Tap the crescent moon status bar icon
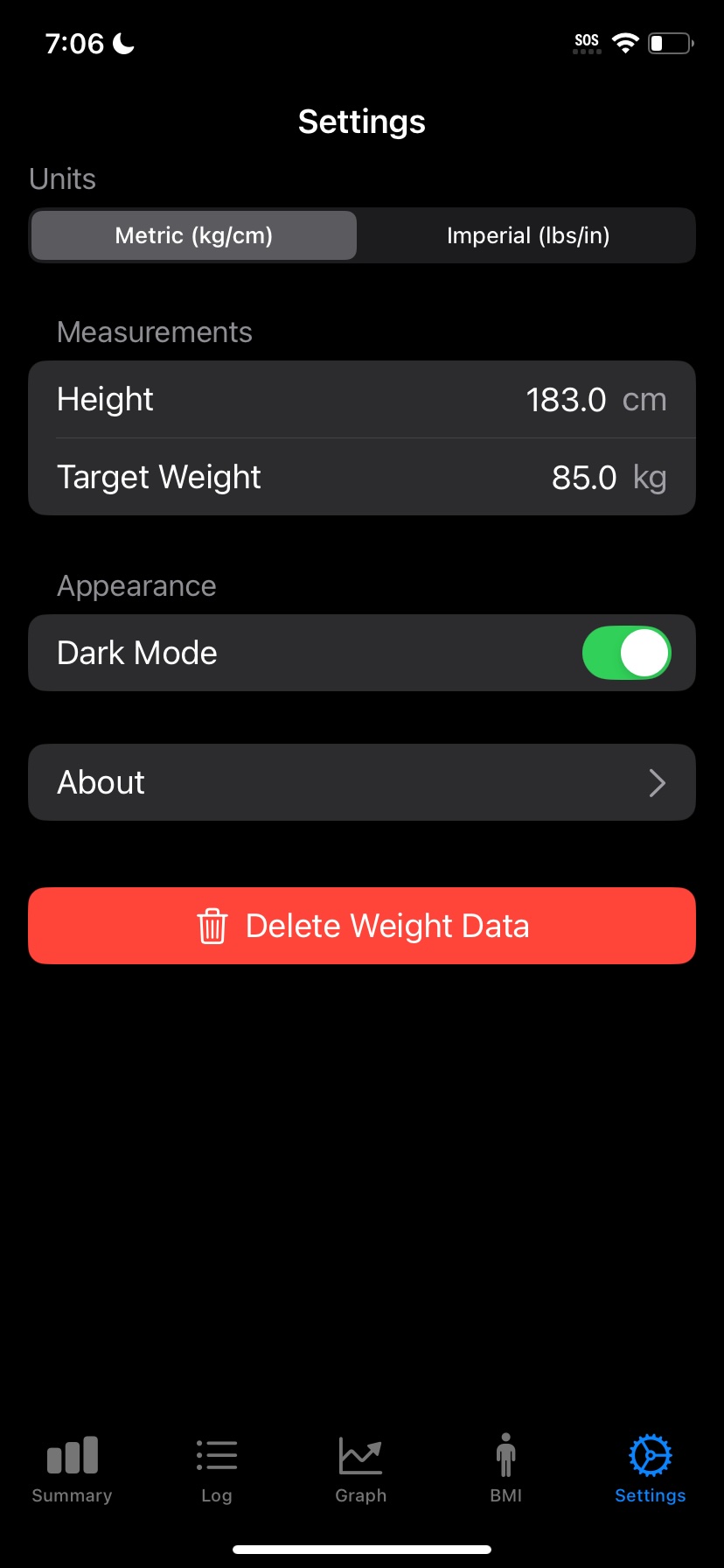724x1568 pixels. coord(121,41)
